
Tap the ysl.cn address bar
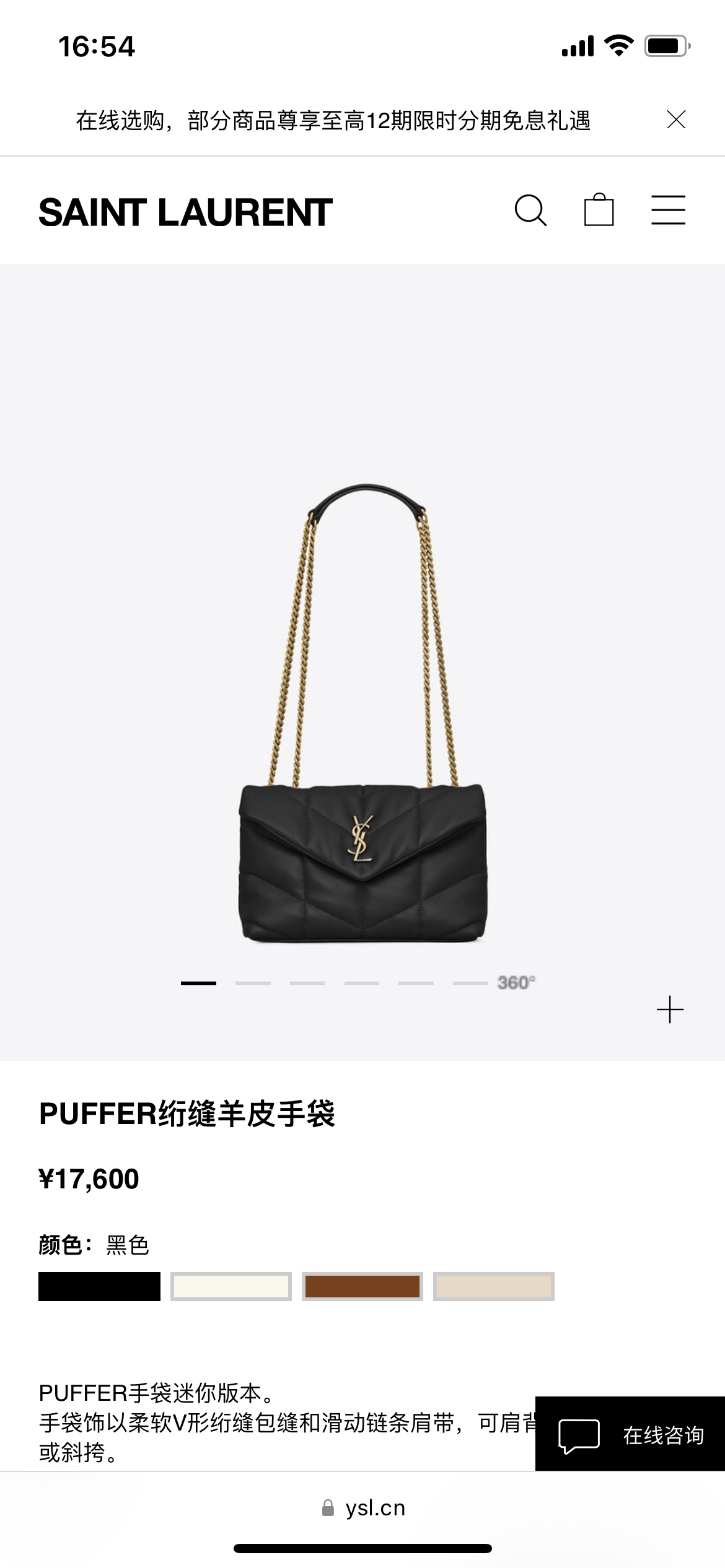(x=363, y=1508)
